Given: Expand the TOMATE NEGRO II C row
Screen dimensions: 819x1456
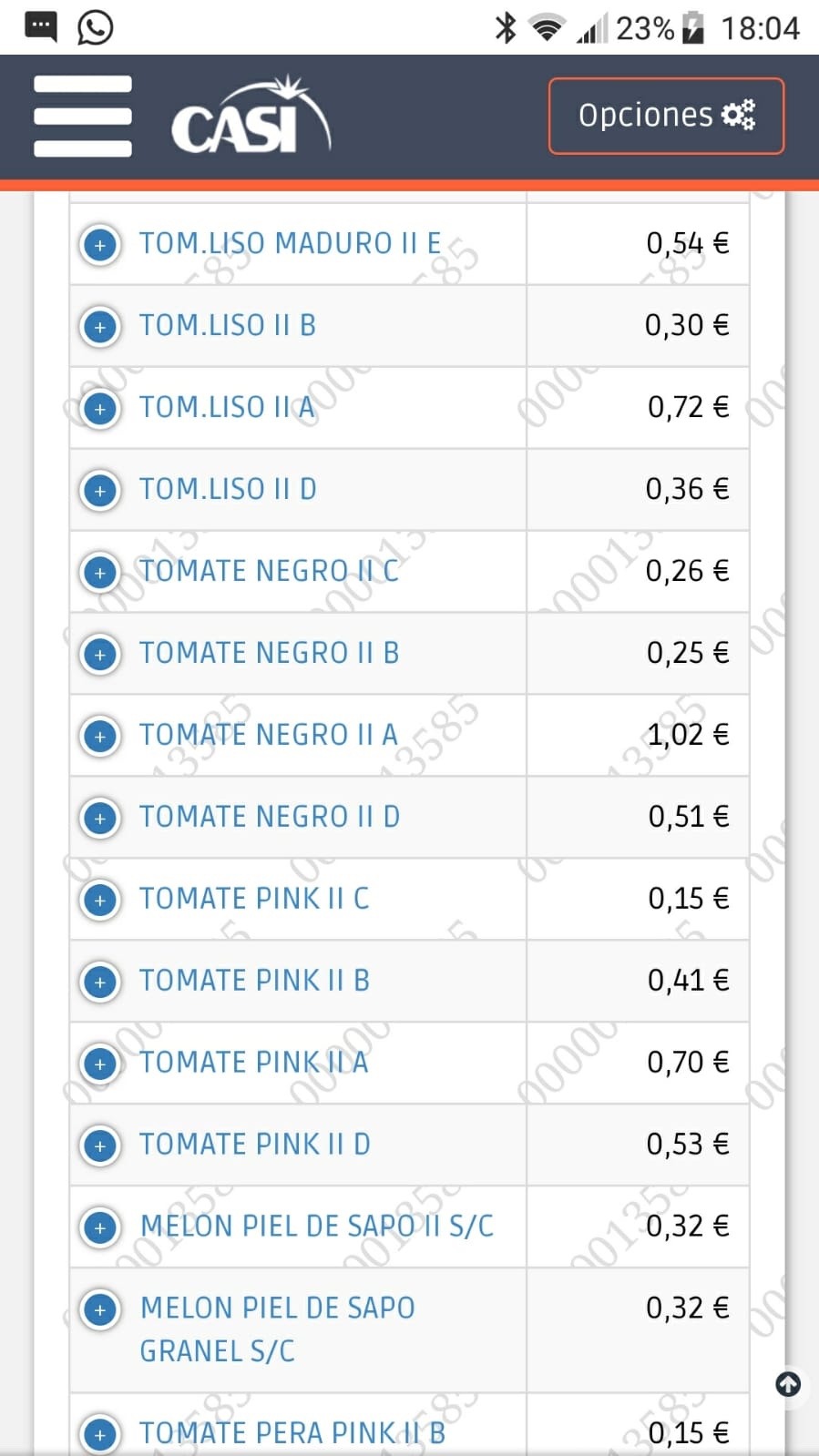Looking at the screenshot, I should click(x=100, y=573).
